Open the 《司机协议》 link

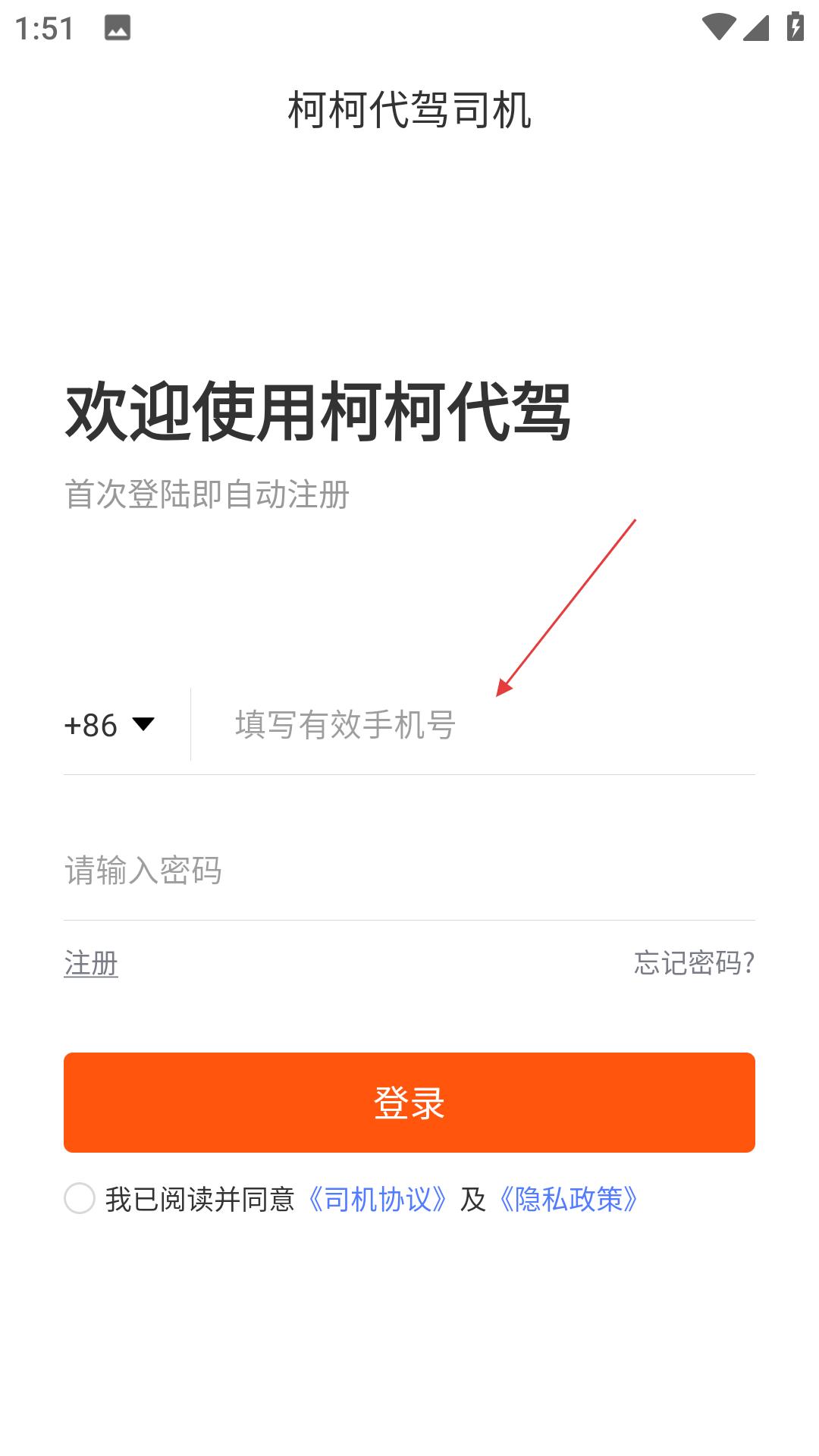tap(377, 1199)
